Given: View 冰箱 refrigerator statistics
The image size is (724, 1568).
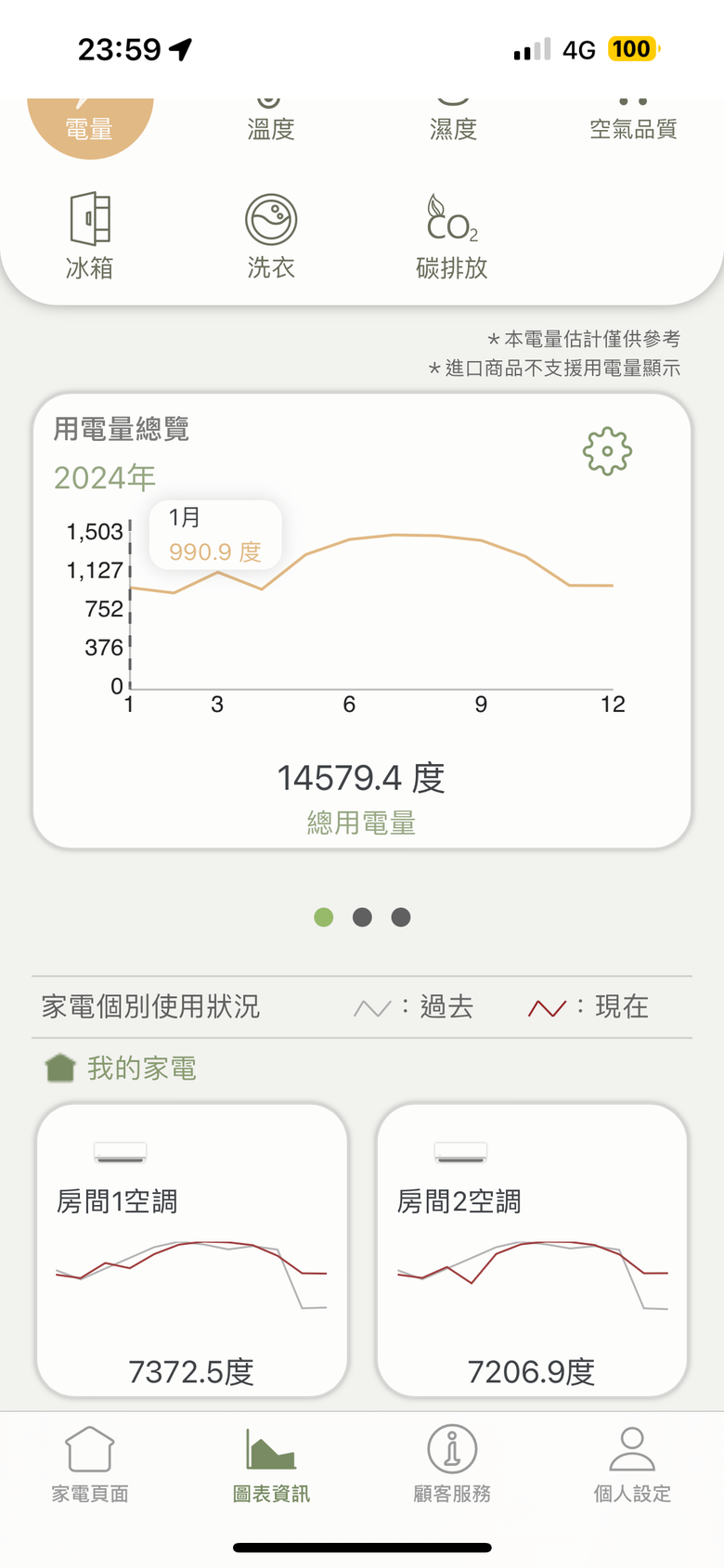Looking at the screenshot, I should 89,236.
